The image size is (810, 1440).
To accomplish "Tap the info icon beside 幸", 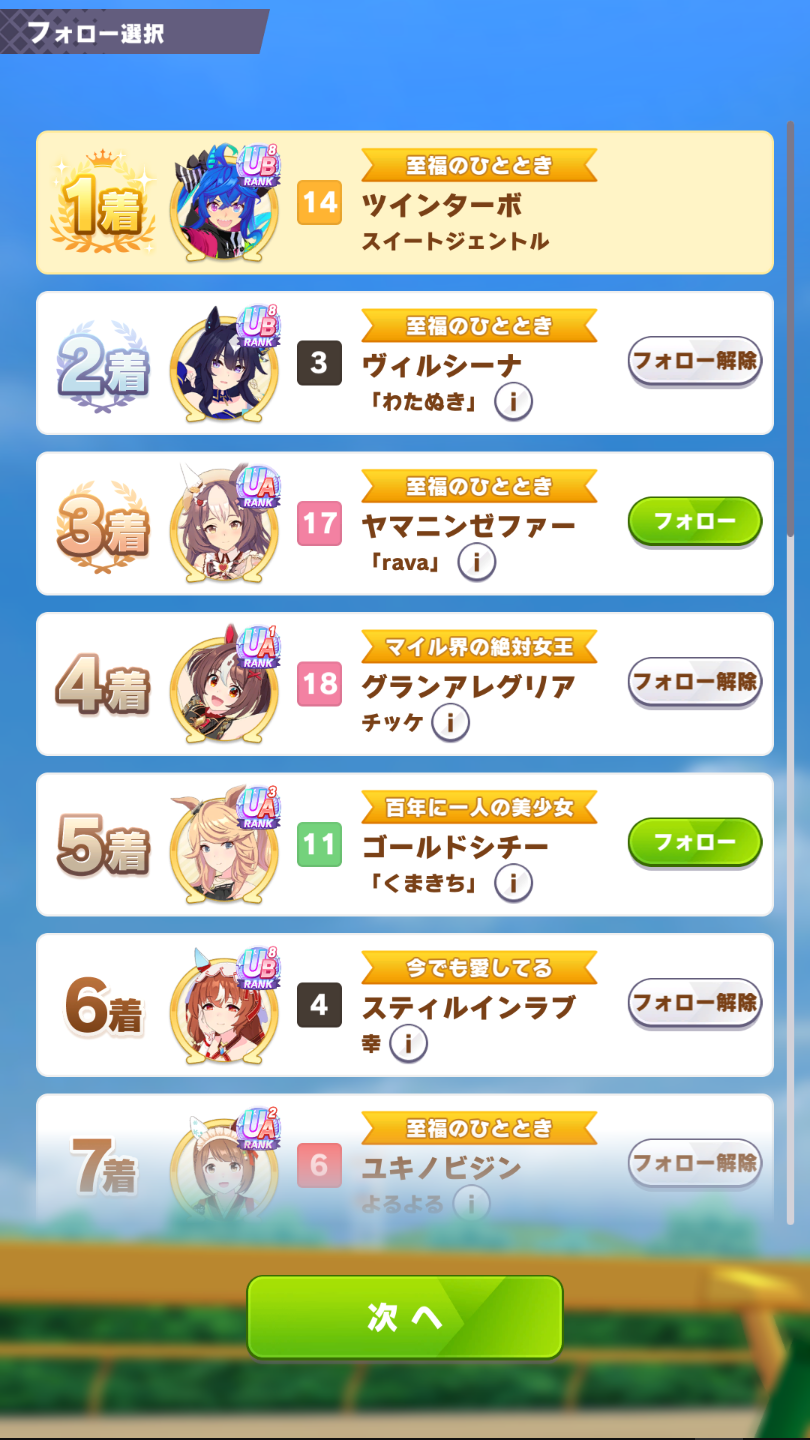I will 407,1045.
